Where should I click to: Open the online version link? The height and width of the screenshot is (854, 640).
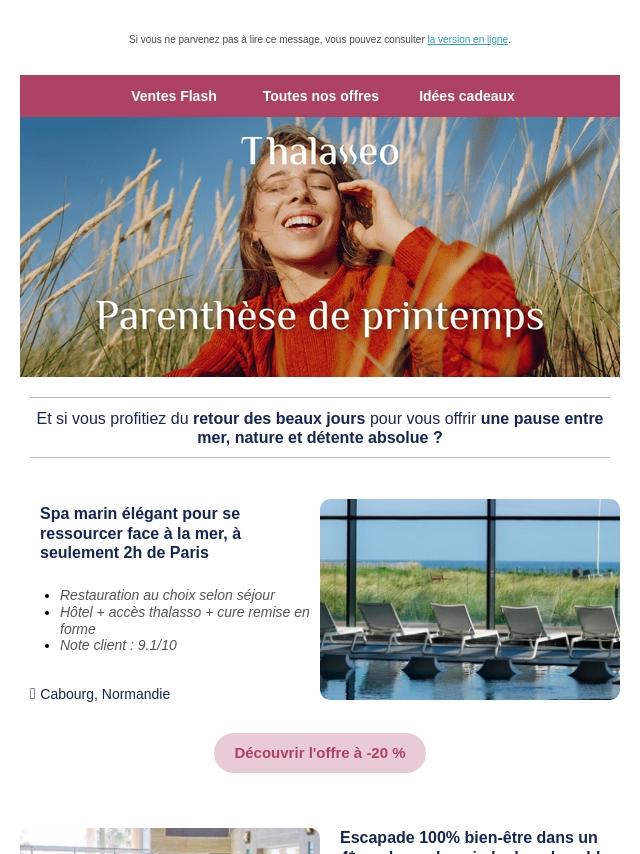pyautogui.click(x=467, y=40)
